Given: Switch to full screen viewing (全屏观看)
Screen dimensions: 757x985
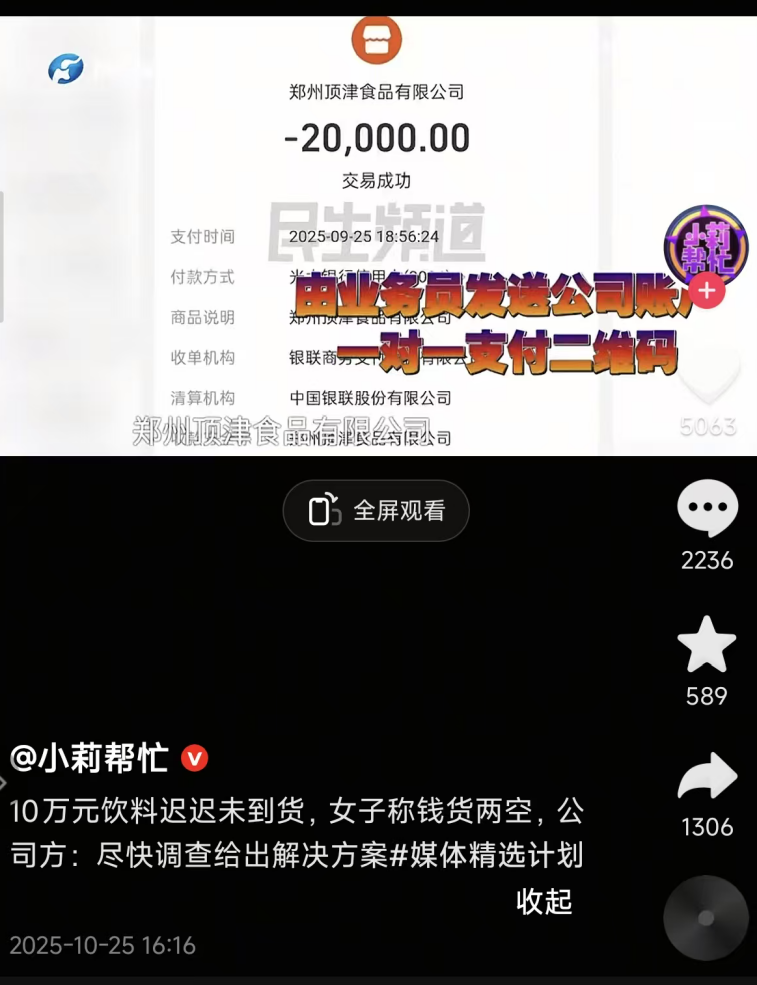Looking at the screenshot, I should 376,510.
